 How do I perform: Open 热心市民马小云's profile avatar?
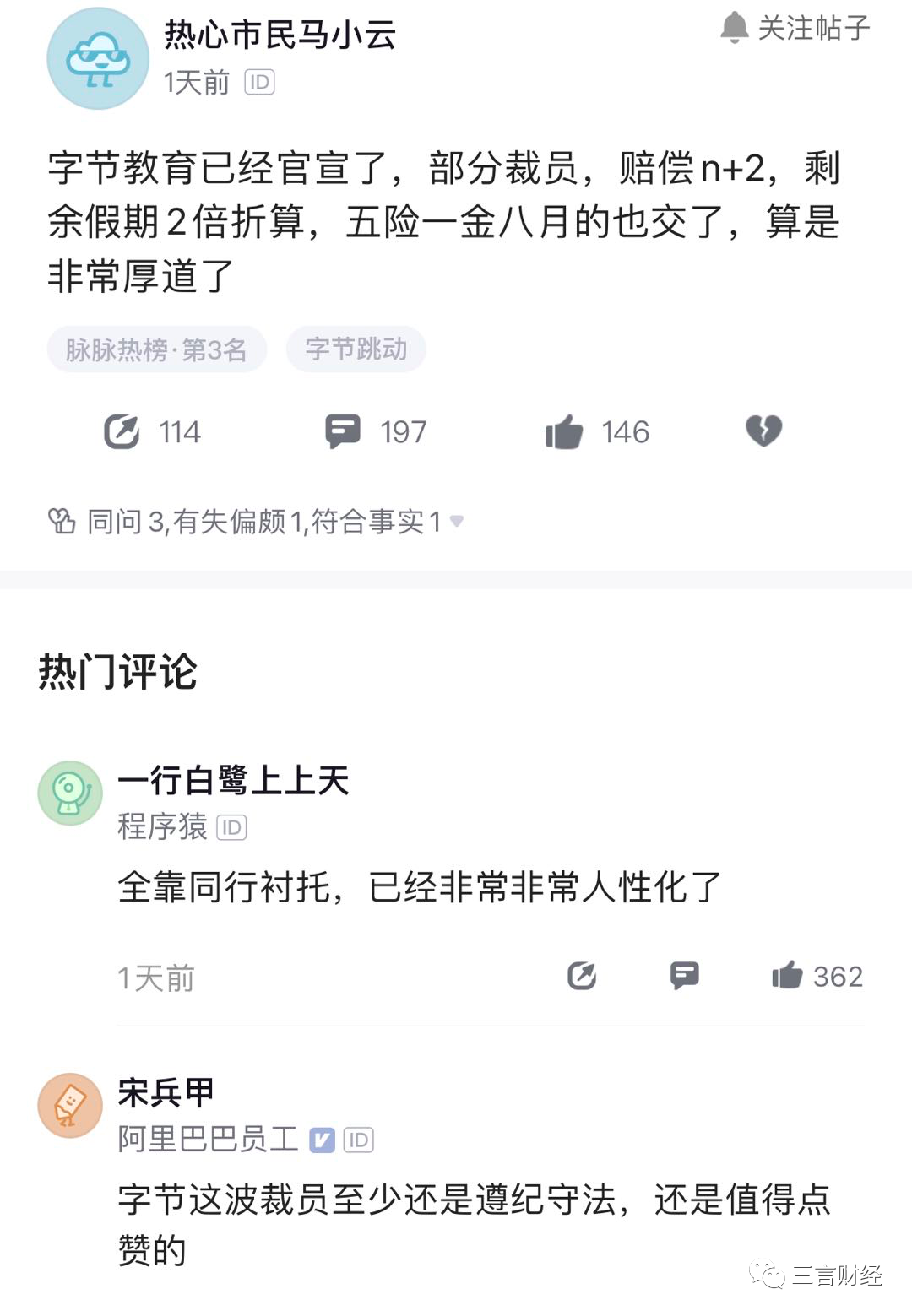(x=97, y=58)
